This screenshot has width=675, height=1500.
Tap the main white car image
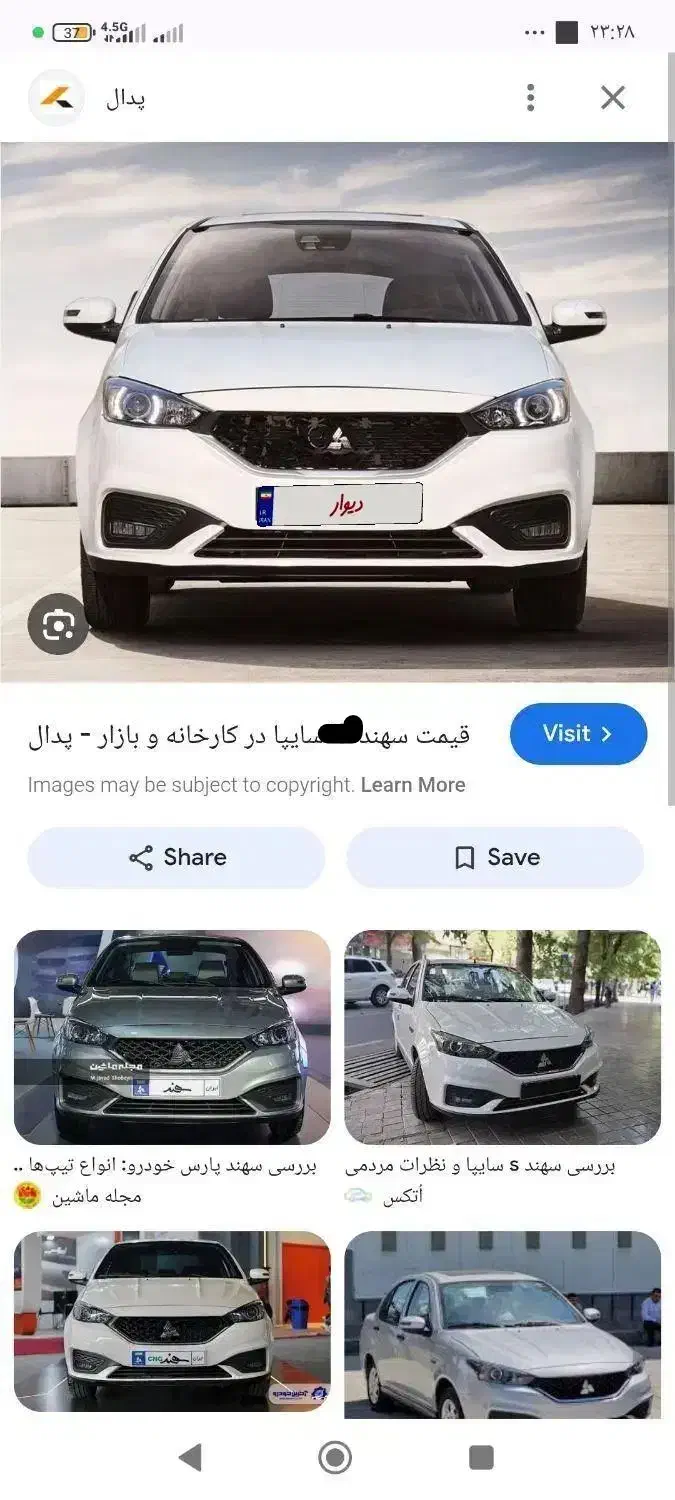(336, 412)
